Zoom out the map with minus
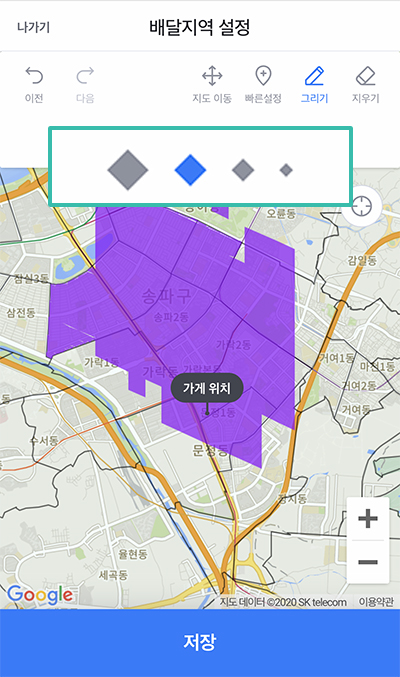Viewport: 400px width, 677px height. 368,562
